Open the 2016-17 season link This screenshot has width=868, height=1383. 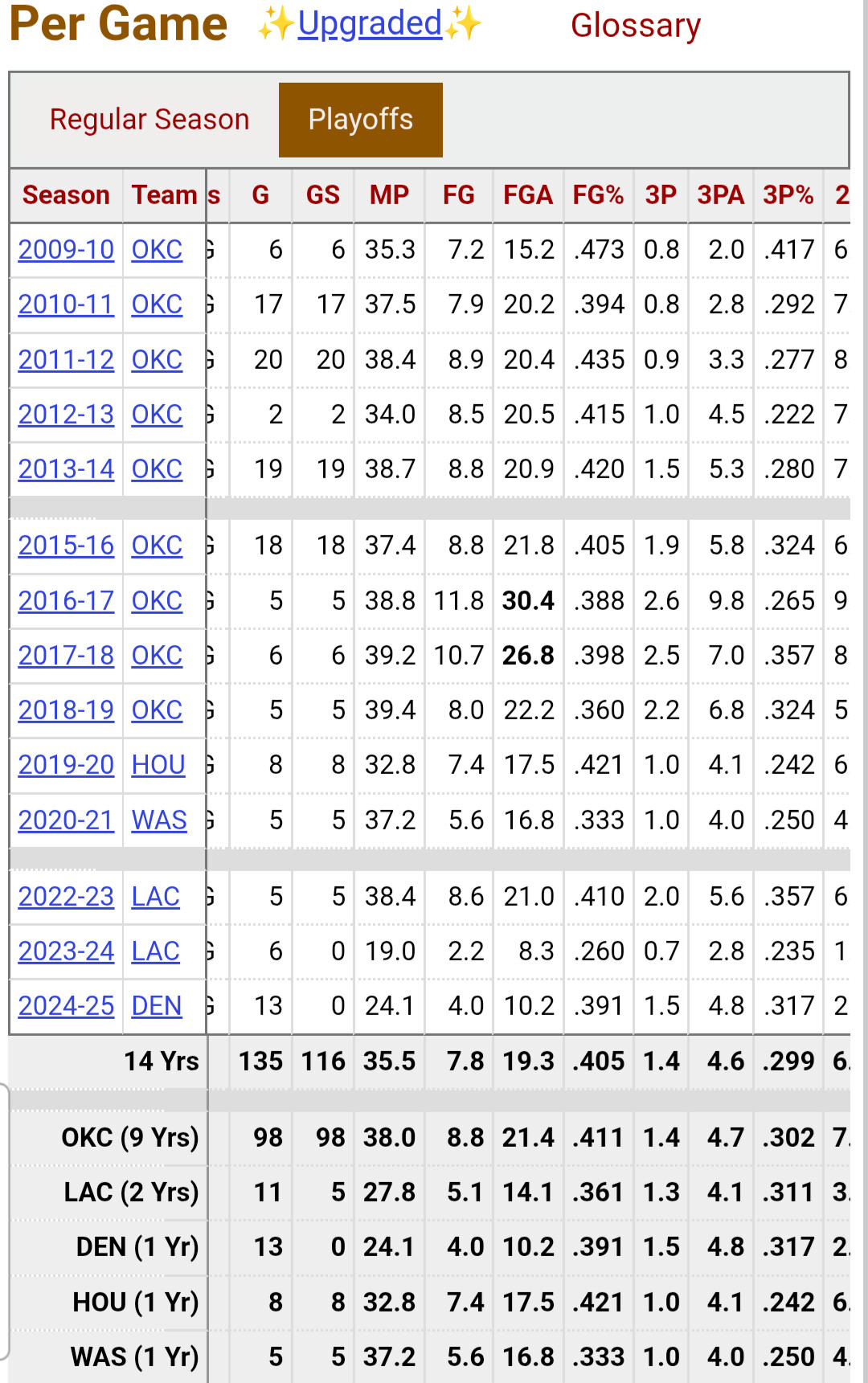coord(66,601)
